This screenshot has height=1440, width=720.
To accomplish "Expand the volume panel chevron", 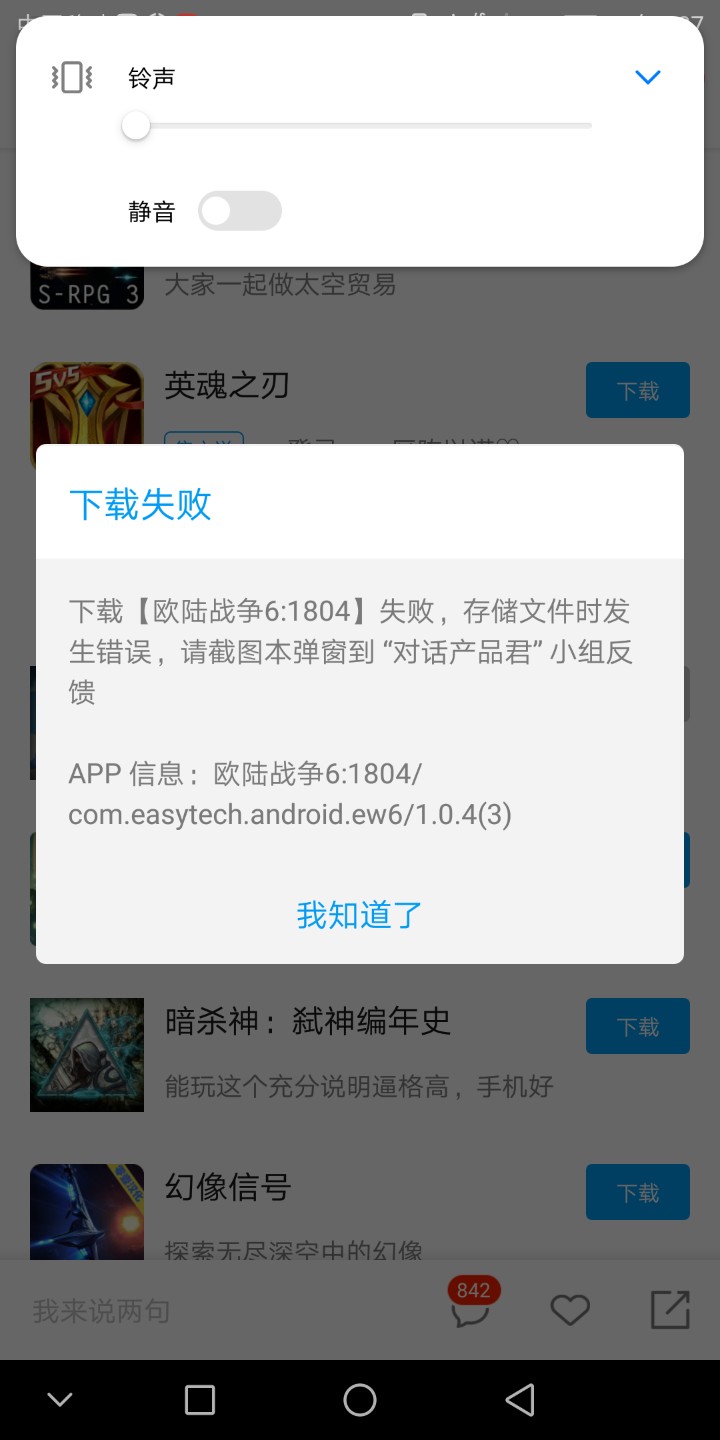I will coord(648,77).
